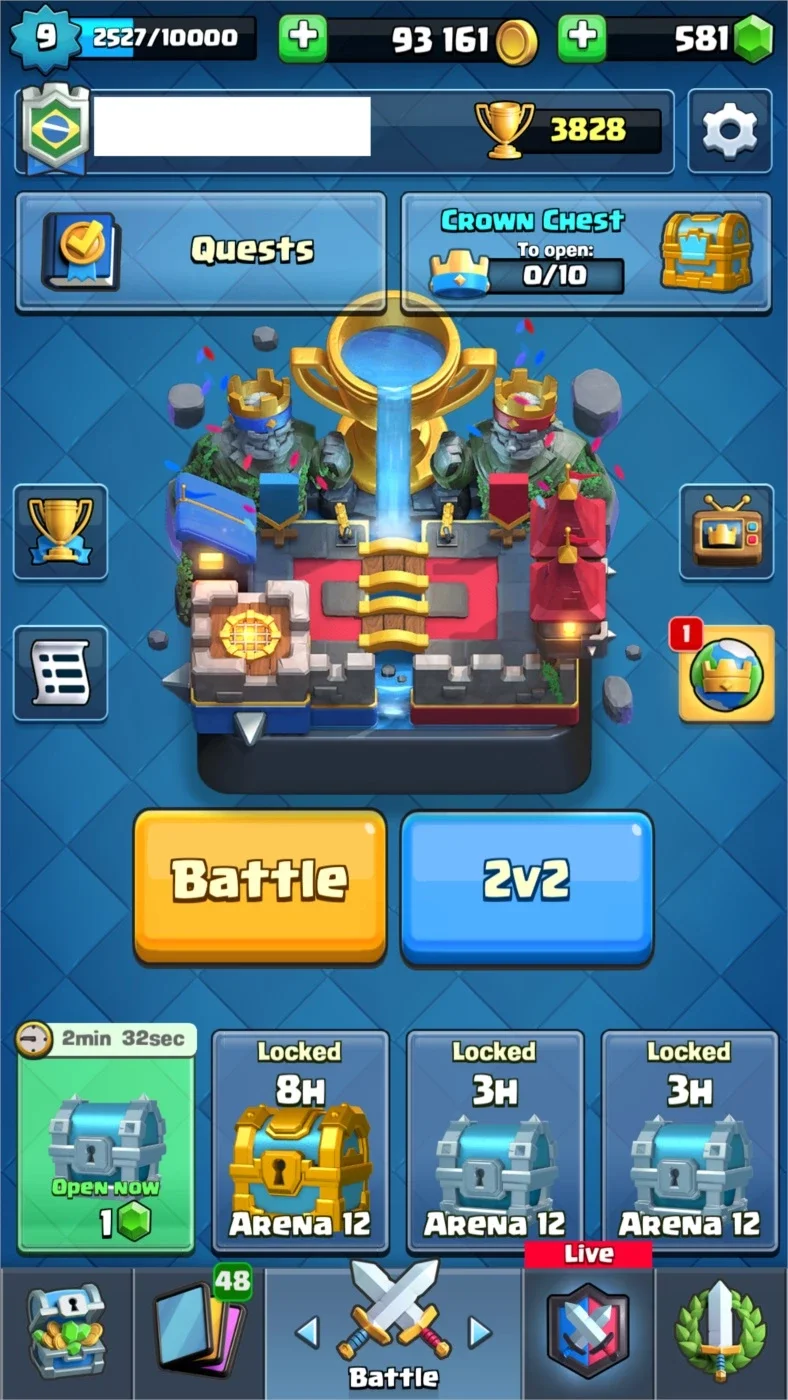The width and height of the screenshot is (788, 1400).
Task: Tap the green plus to buy gems
Action: [x=582, y=39]
